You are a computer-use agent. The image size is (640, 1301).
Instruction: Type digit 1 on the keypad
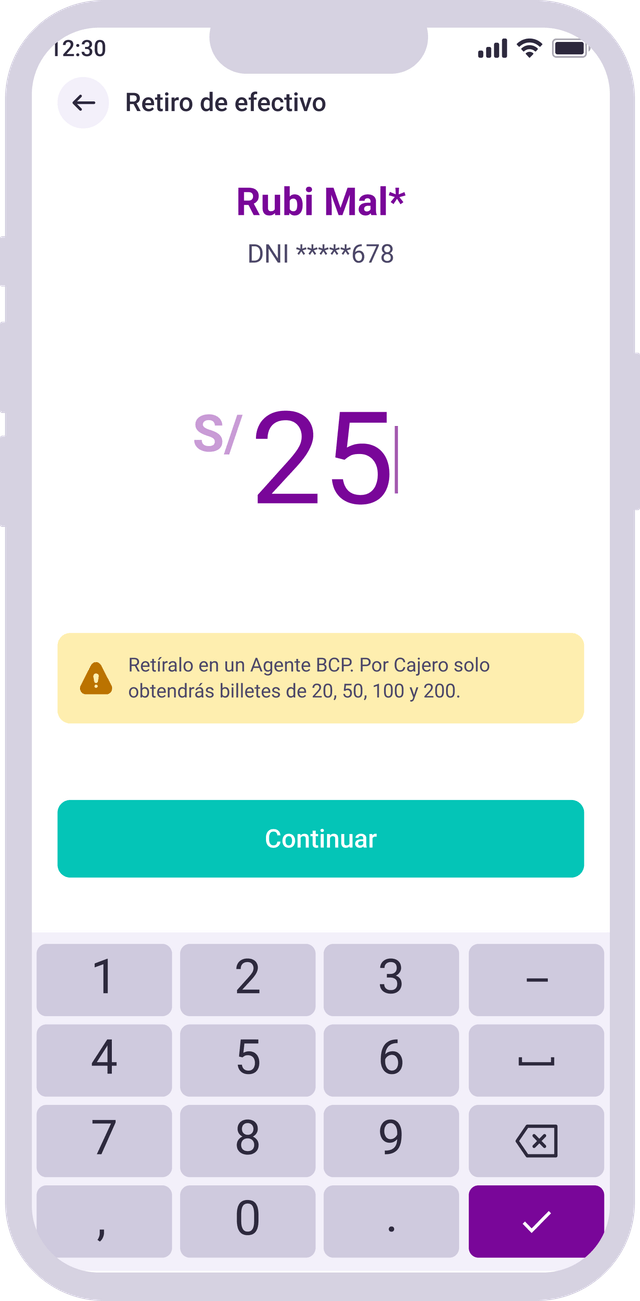click(104, 980)
